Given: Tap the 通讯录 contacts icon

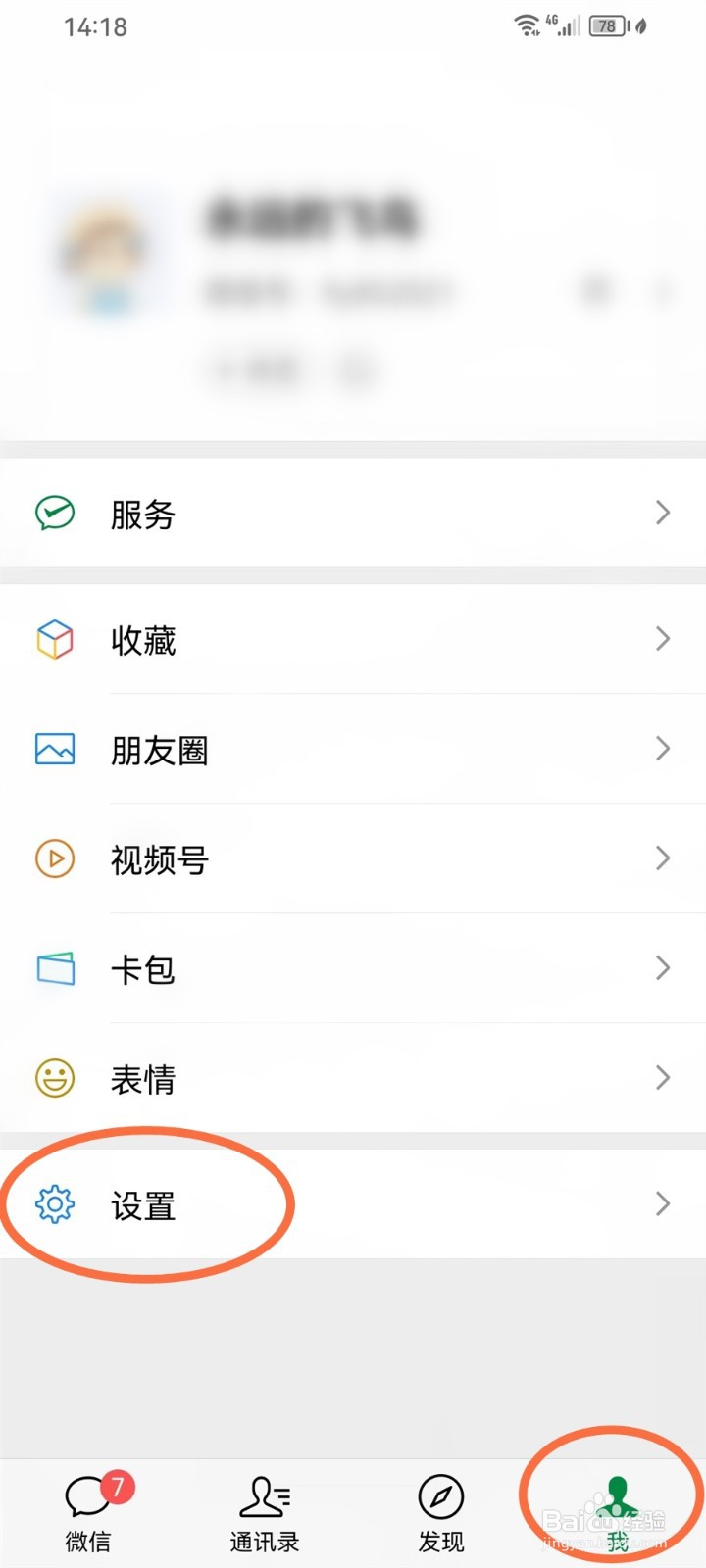Looking at the screenshot, I should (x=264, y=1497).
